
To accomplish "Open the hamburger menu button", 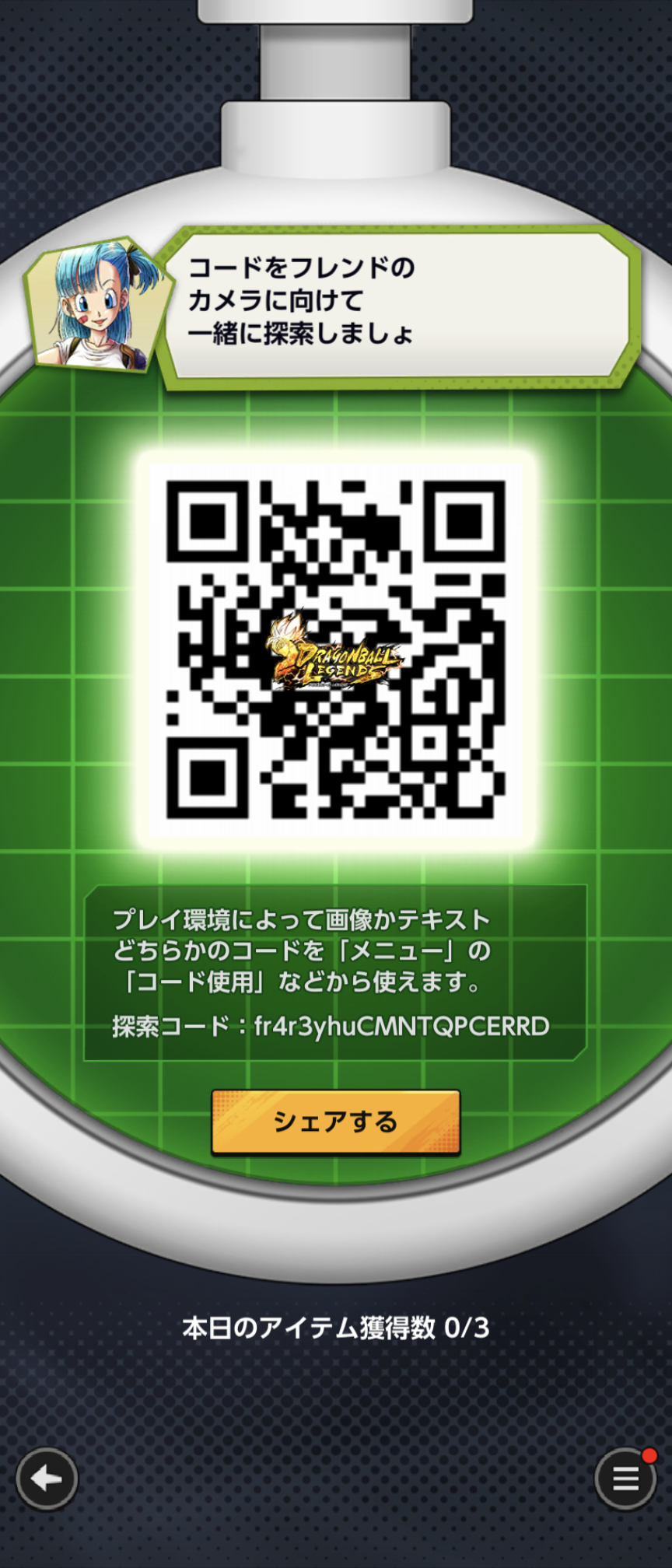I will point(625,1479).
